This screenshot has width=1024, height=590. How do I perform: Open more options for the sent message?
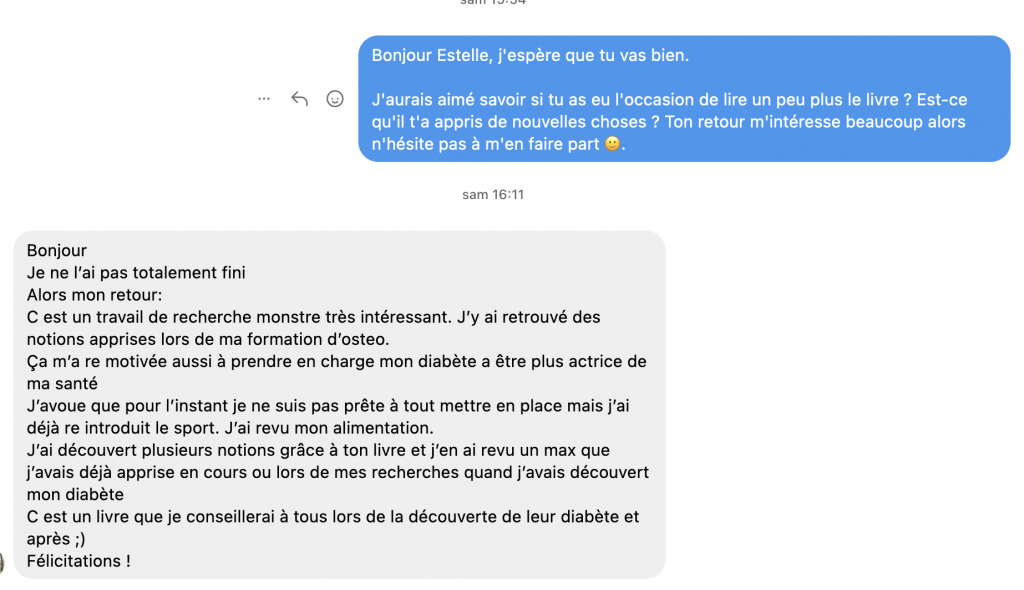264,99
